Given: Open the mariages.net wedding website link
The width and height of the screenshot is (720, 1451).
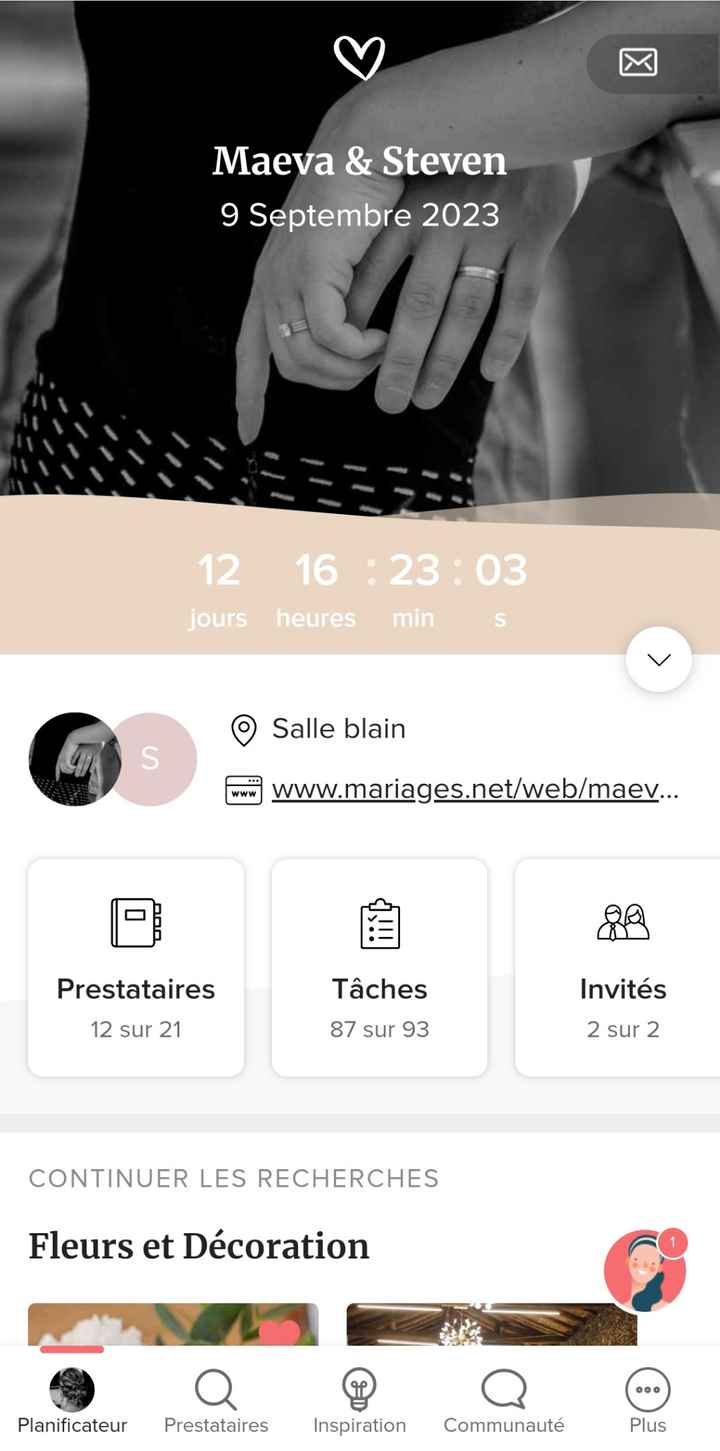Looking at the screenshot, I should pos(475,789).
